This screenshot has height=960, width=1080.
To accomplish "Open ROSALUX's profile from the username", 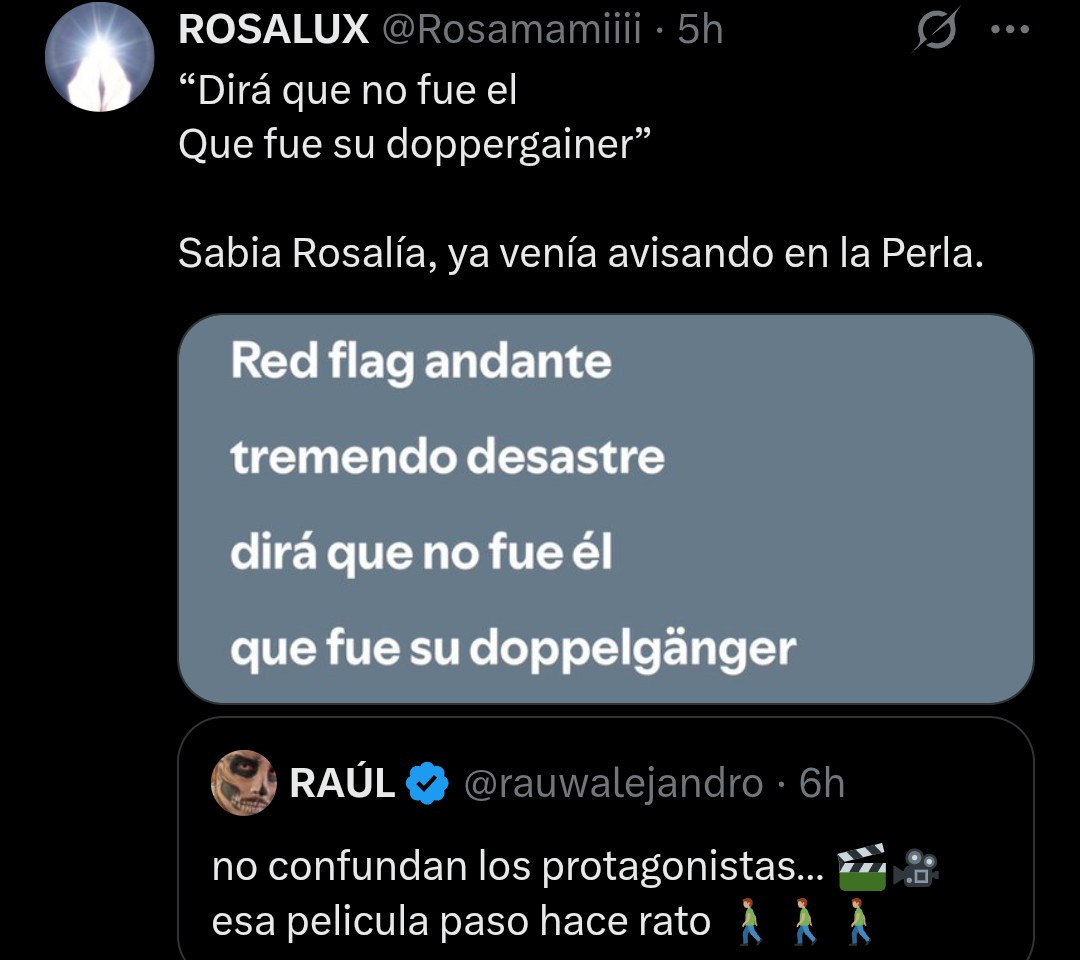I will coord(273,31).
